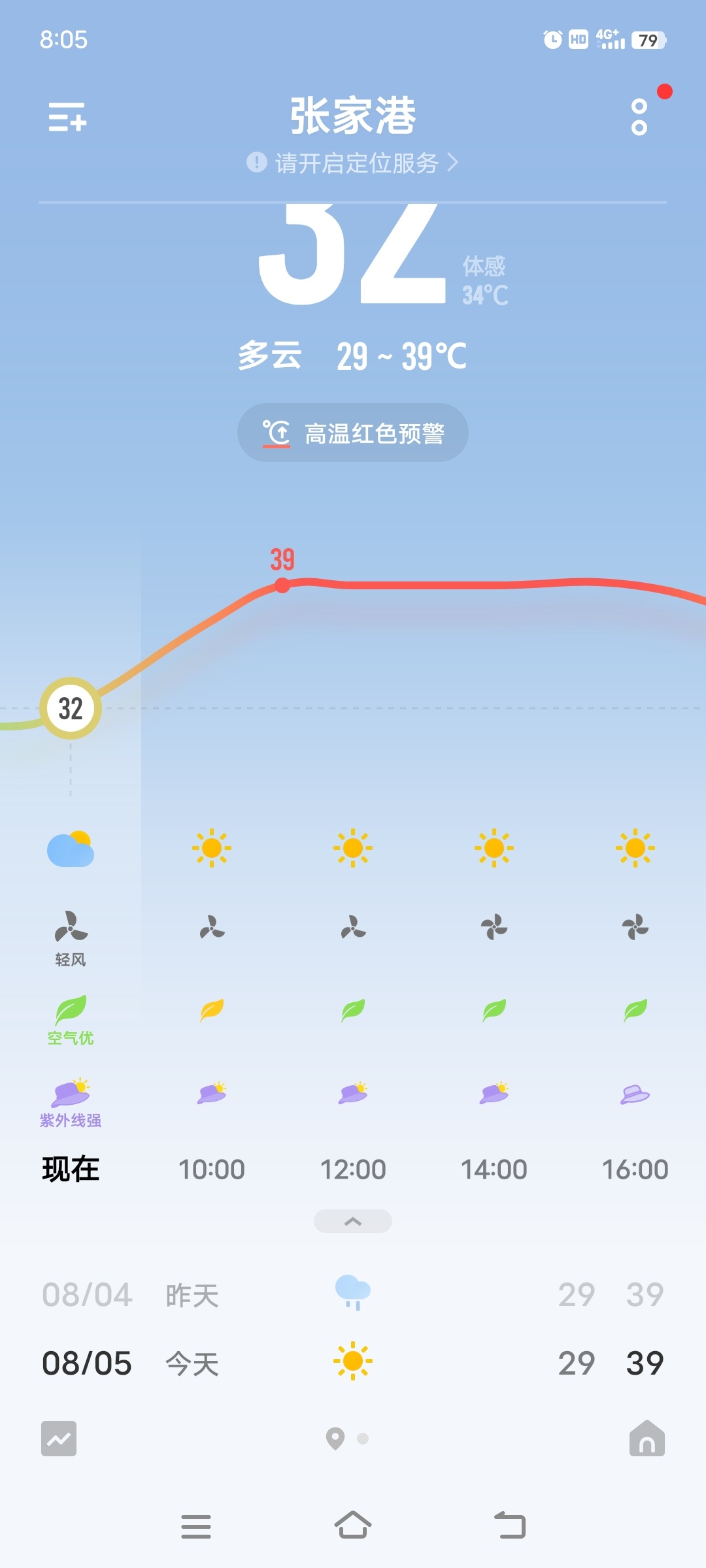Open yesterday's 08/04 forecast row
706x1568 pixels.
(353, 1294)
